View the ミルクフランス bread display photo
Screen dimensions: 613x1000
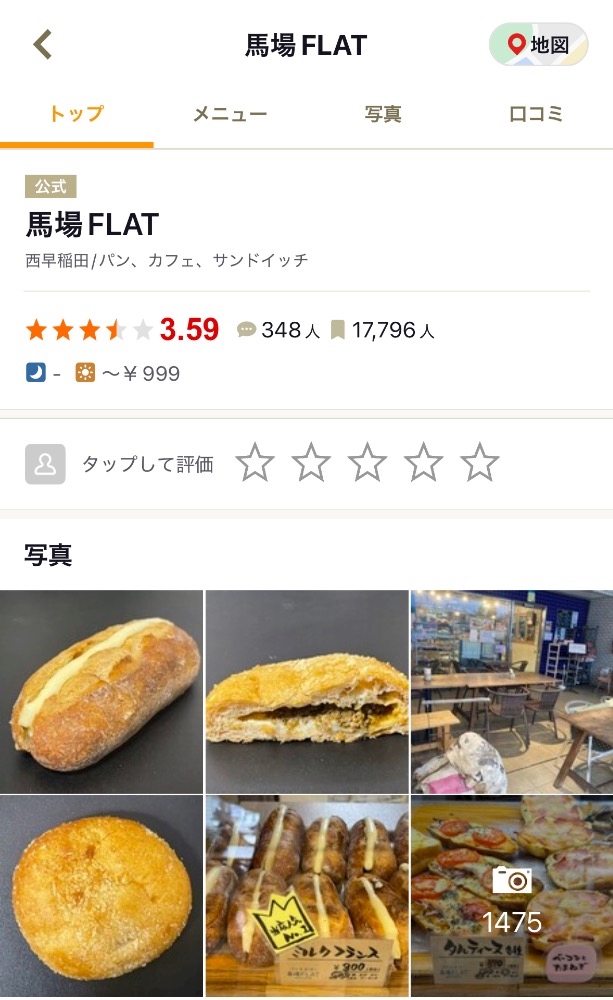[307, 896]
